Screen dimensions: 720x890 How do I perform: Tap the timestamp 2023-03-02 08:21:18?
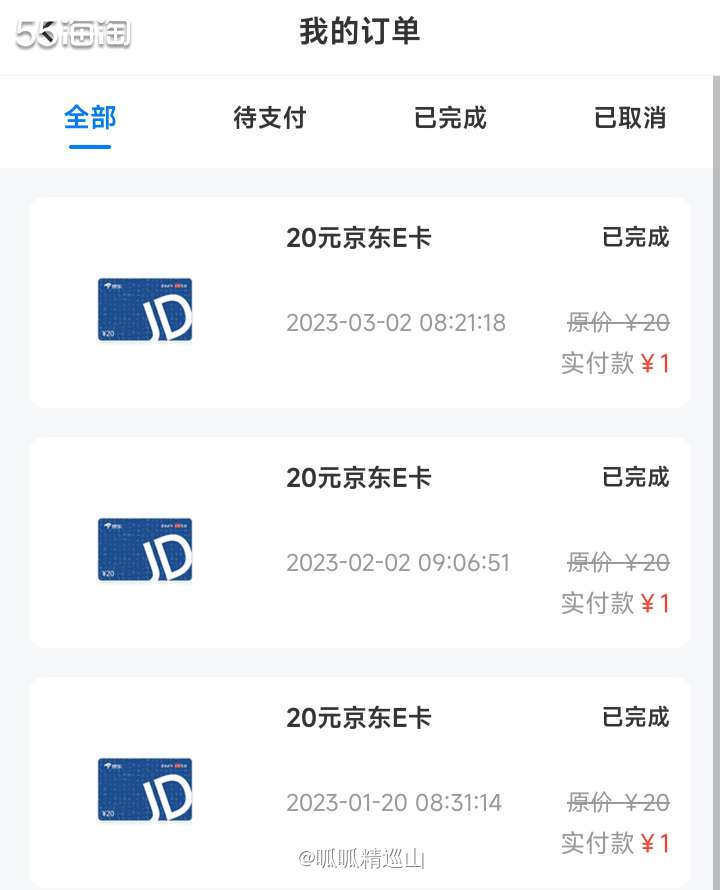point(395,322)
